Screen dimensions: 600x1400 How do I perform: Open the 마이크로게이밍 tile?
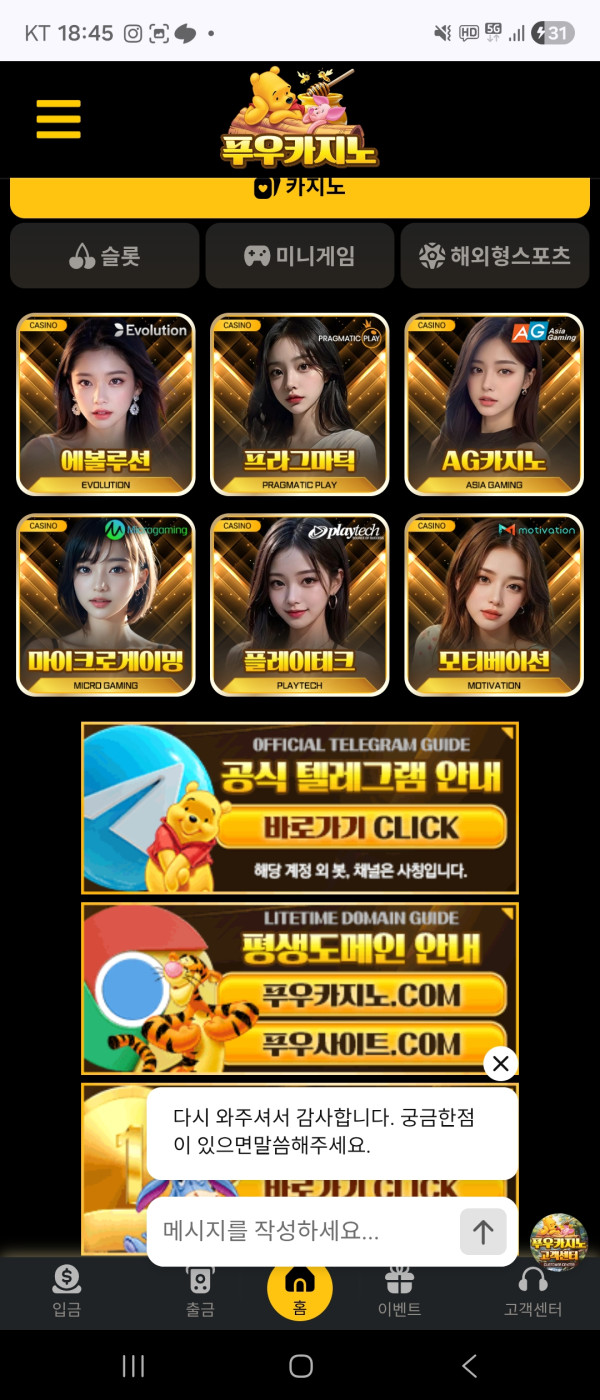(106, 605)
